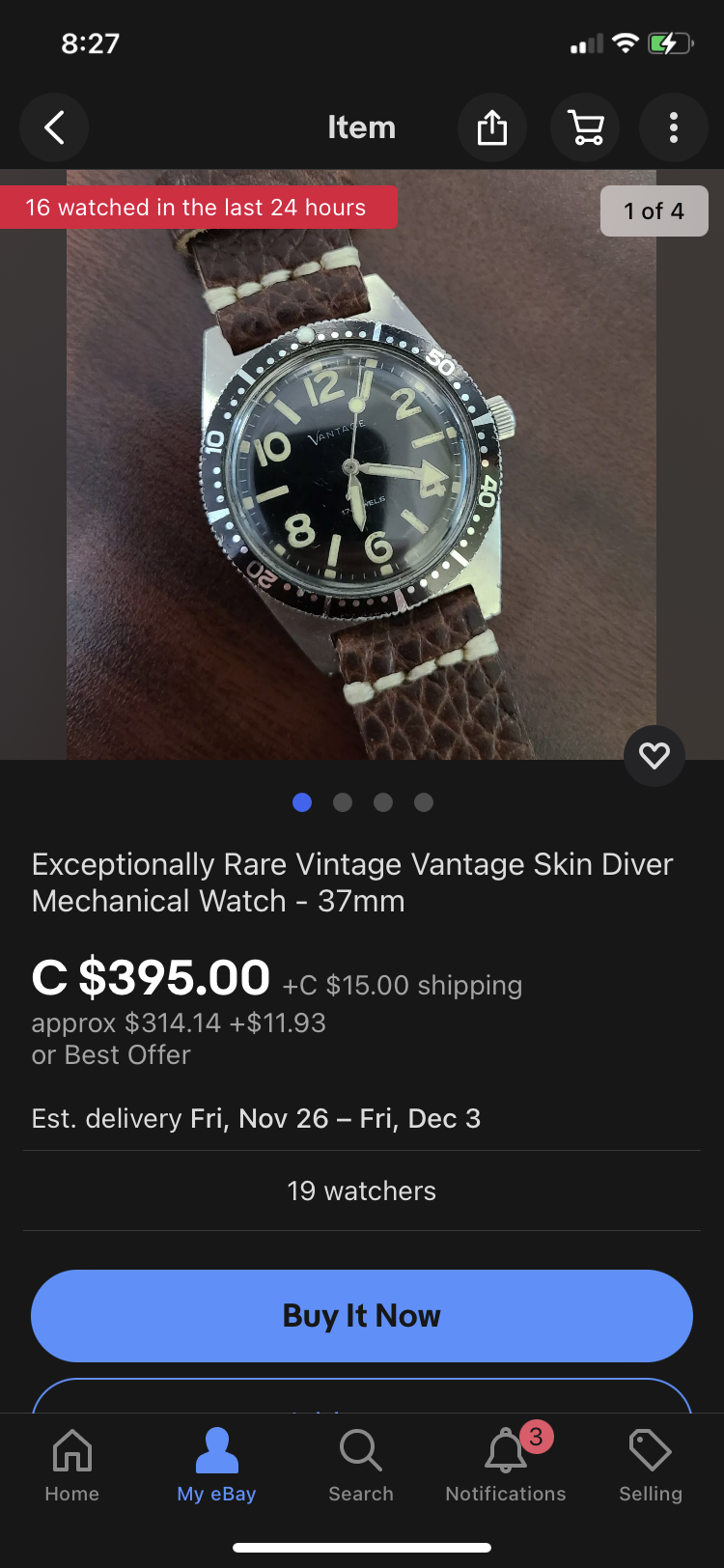Share this watch listing
Screen dimensions: 724x1568
(x=491, y=127)
